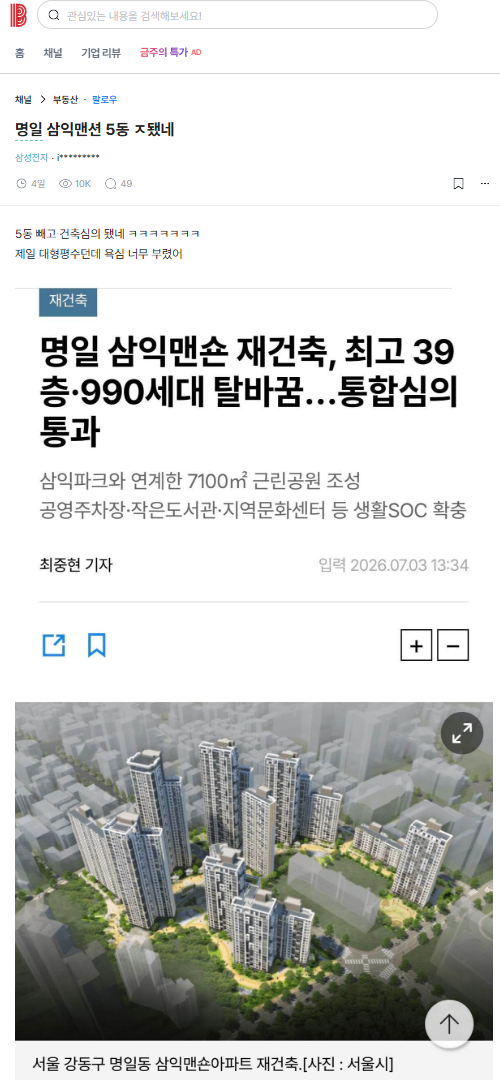The height and width of the screenshot is (1088, 500).
Task: Open the 삼성전자 company link
Action: 32,158
